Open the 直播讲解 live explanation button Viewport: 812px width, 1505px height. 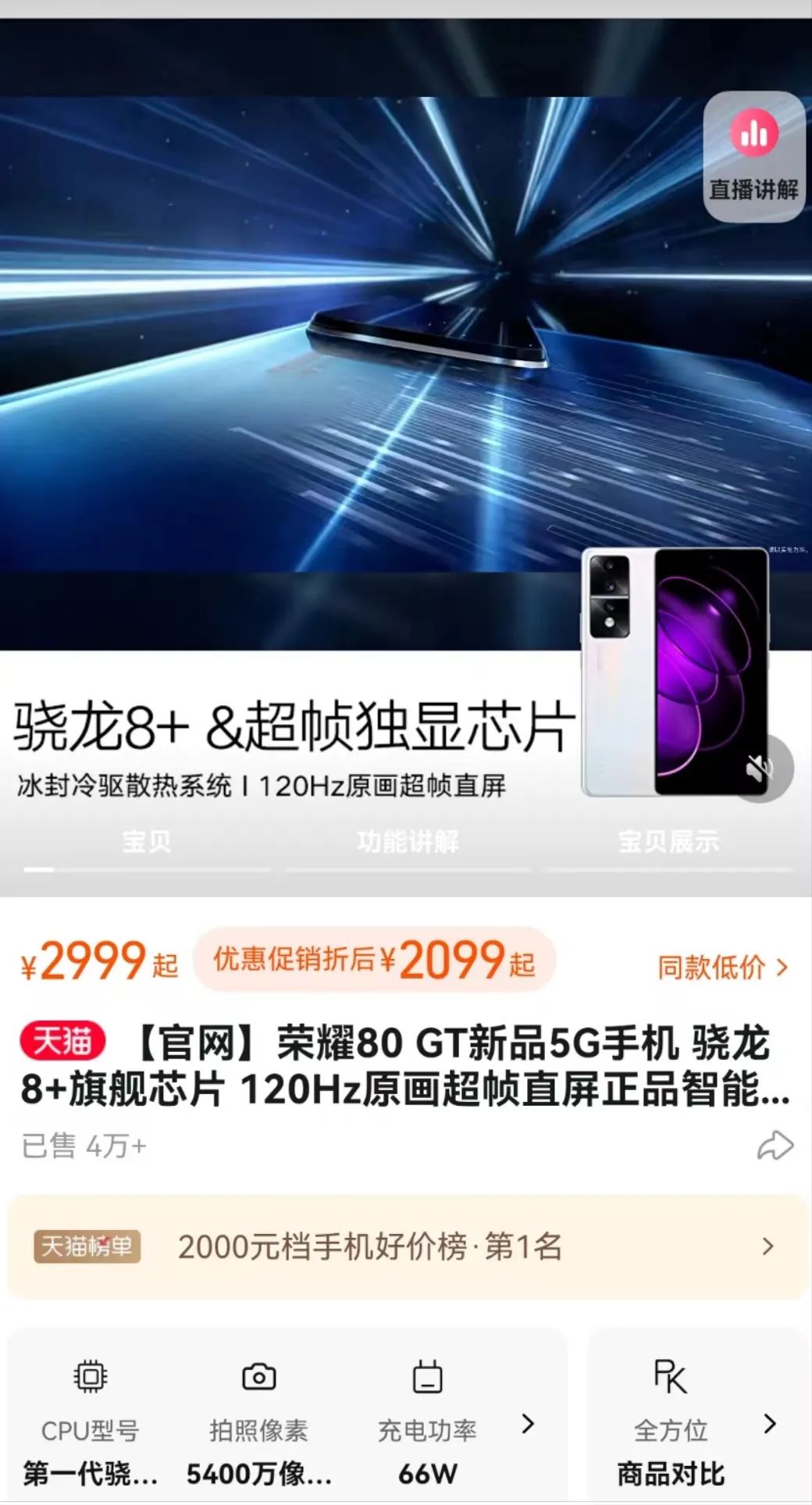click(753, 157)
